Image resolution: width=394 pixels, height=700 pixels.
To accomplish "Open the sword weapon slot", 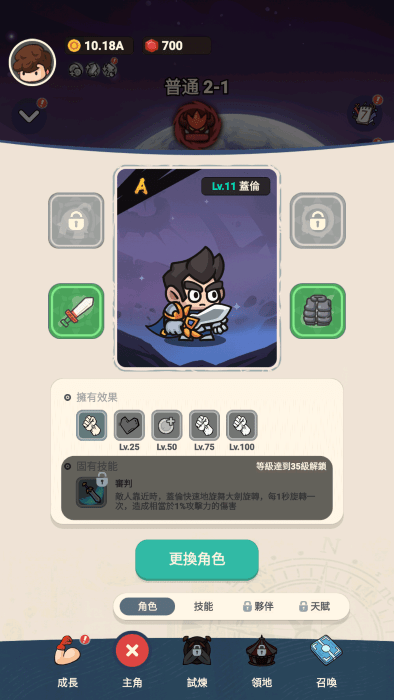I will click(76, 311).
